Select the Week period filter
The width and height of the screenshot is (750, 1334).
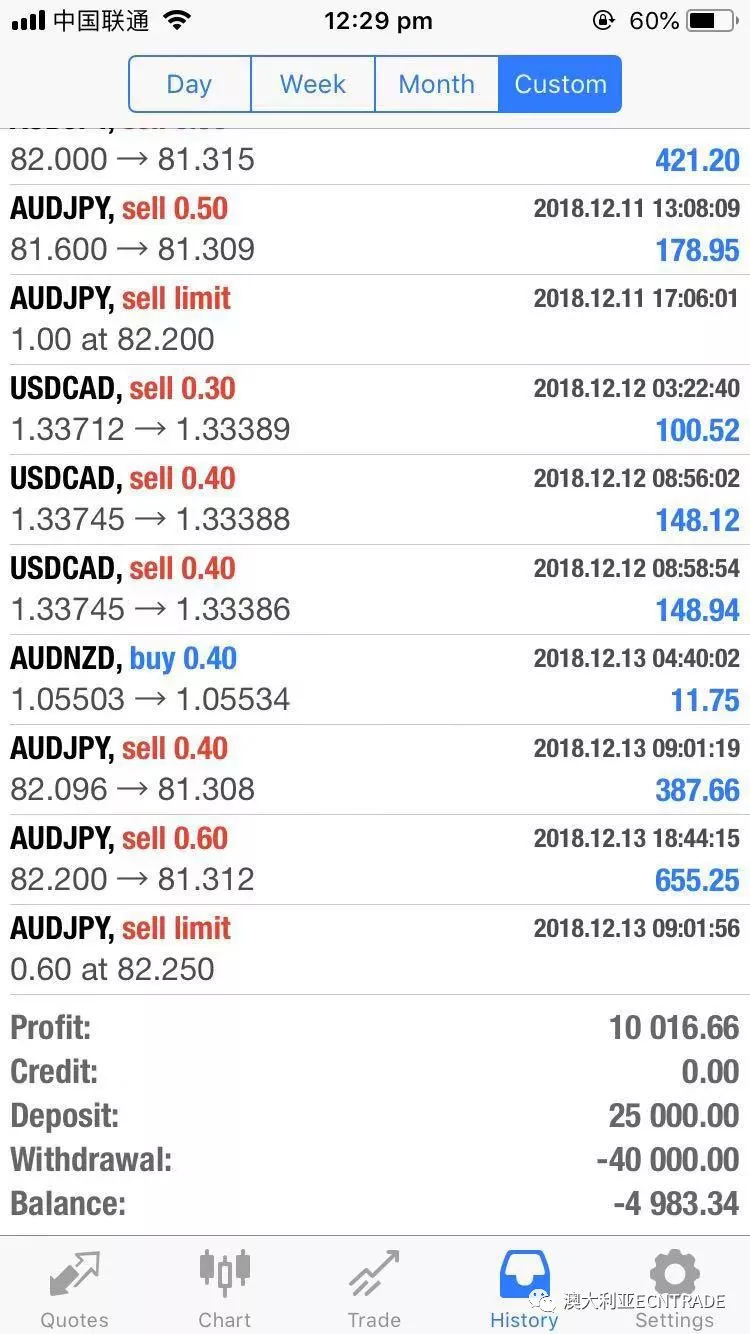(x=312, y=84)
